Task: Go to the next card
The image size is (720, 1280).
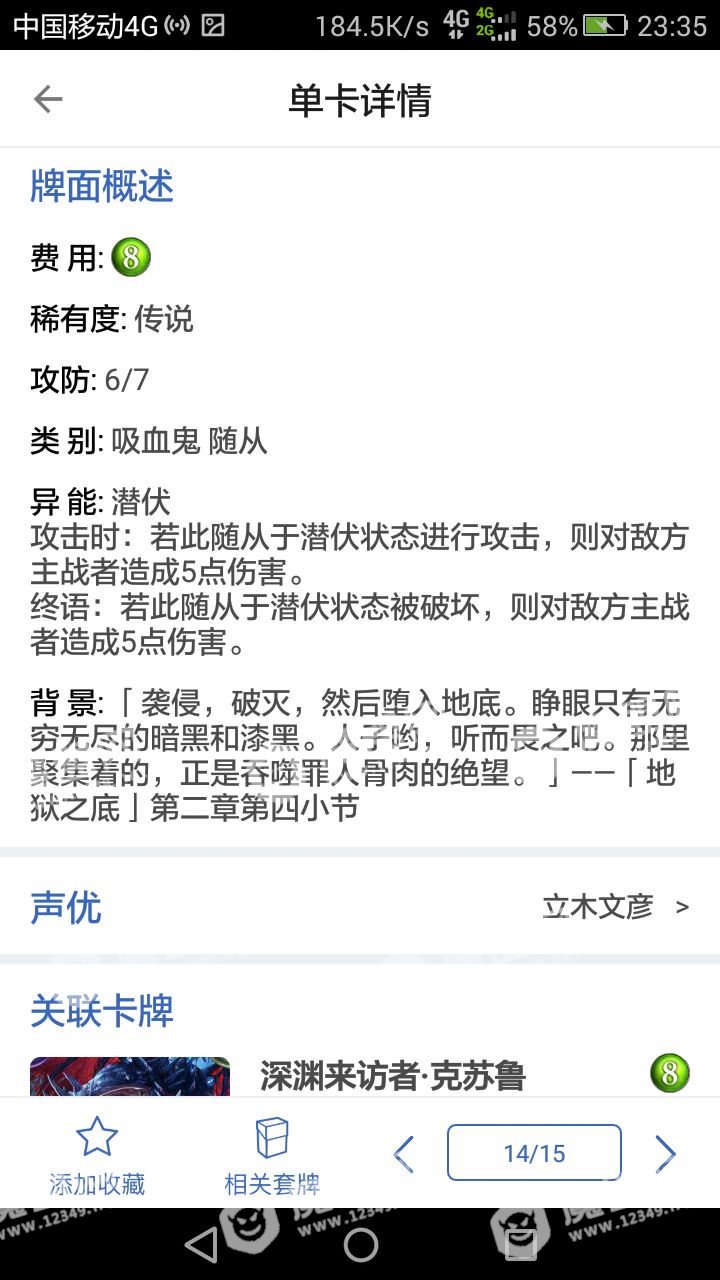Action: (665, 1154)
